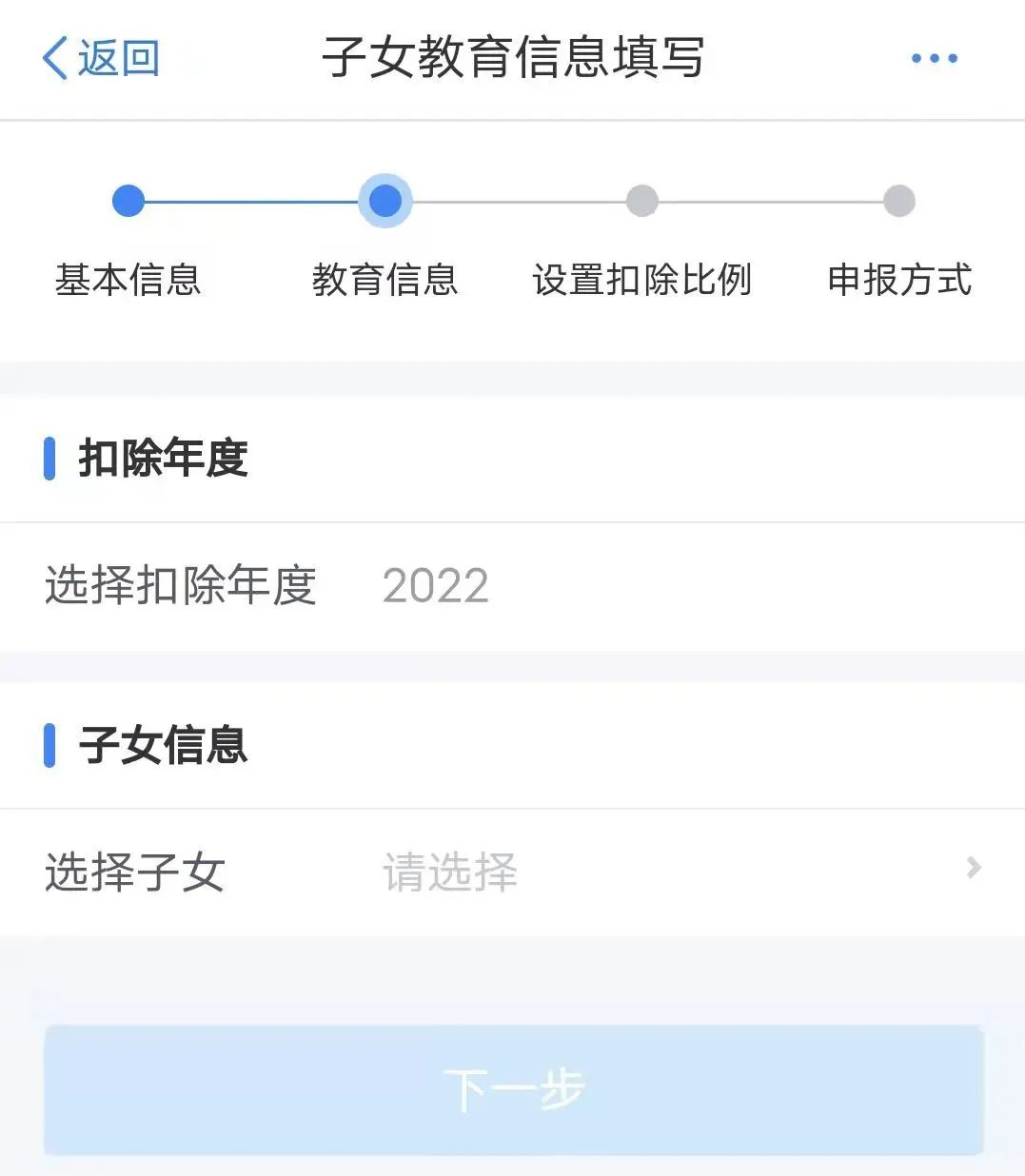Click the 申报方式 step circle
1025x1176 pixels.
[x=898, y=201]
